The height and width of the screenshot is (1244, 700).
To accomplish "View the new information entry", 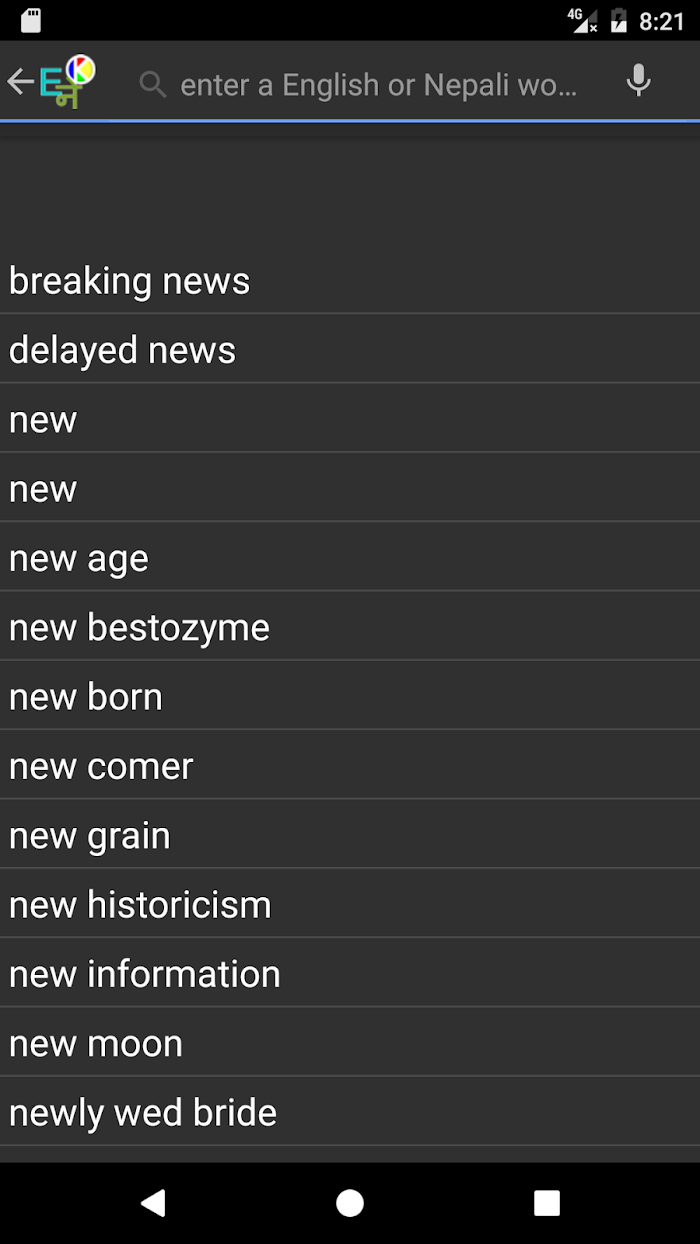I will [350, 974].
